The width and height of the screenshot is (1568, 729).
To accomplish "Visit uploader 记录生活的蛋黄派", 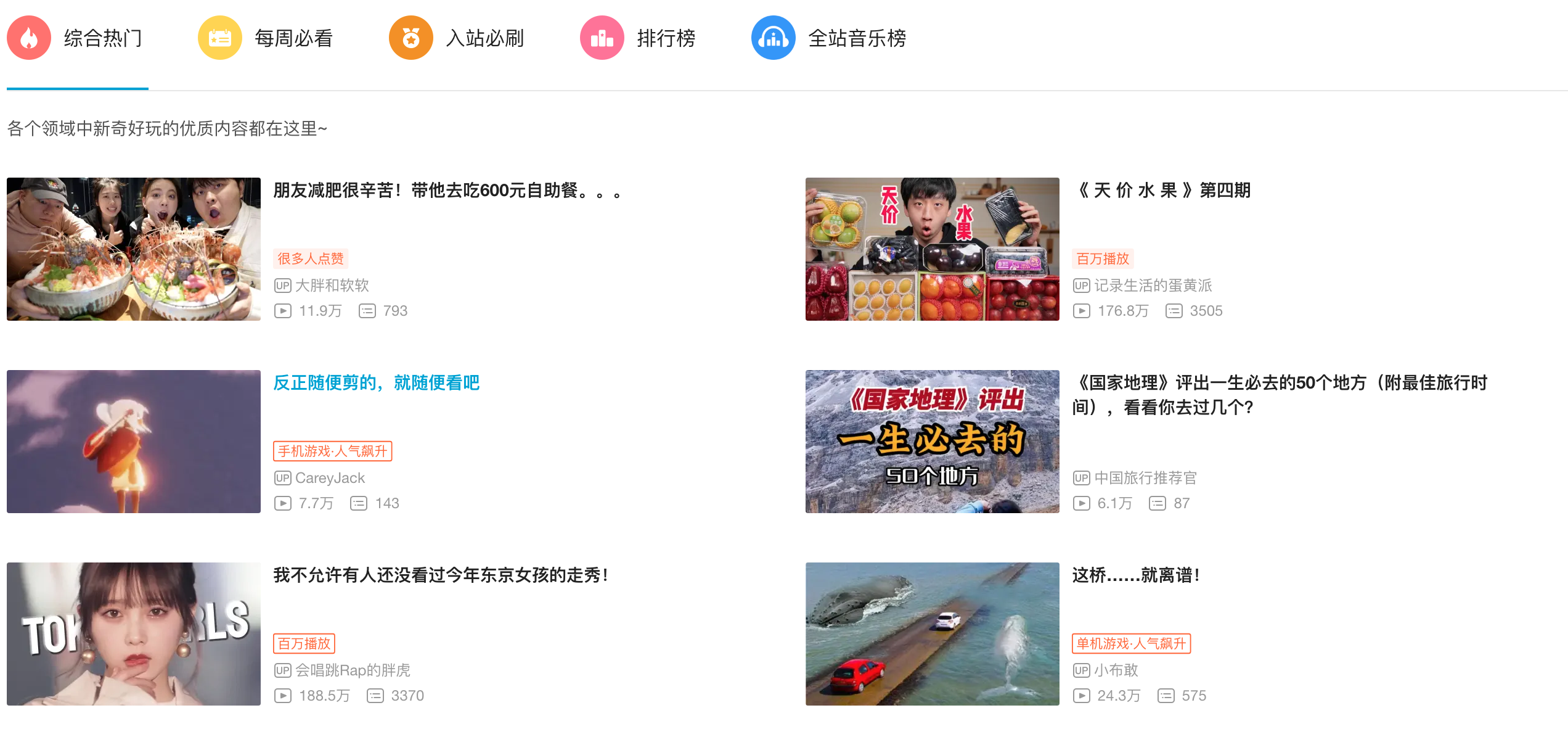I will click(1153, 286).
